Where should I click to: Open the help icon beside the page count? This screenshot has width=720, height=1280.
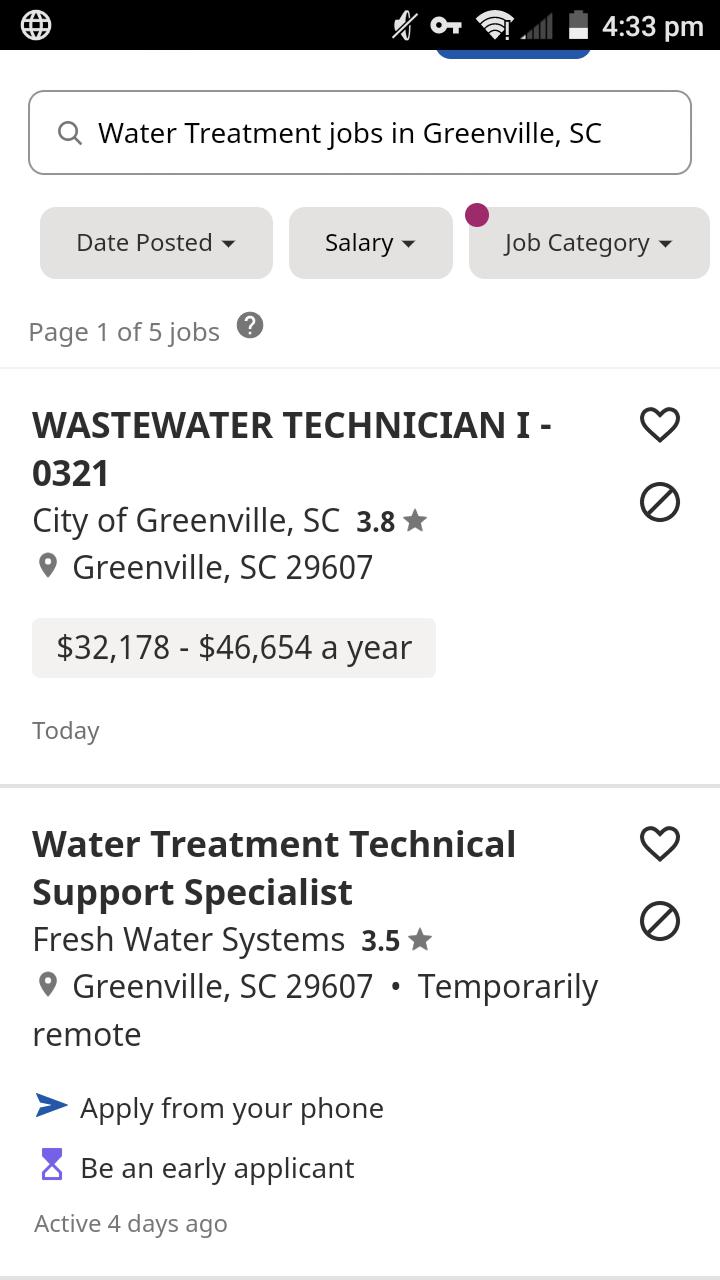pyautogui.click(x=250, y=326)
